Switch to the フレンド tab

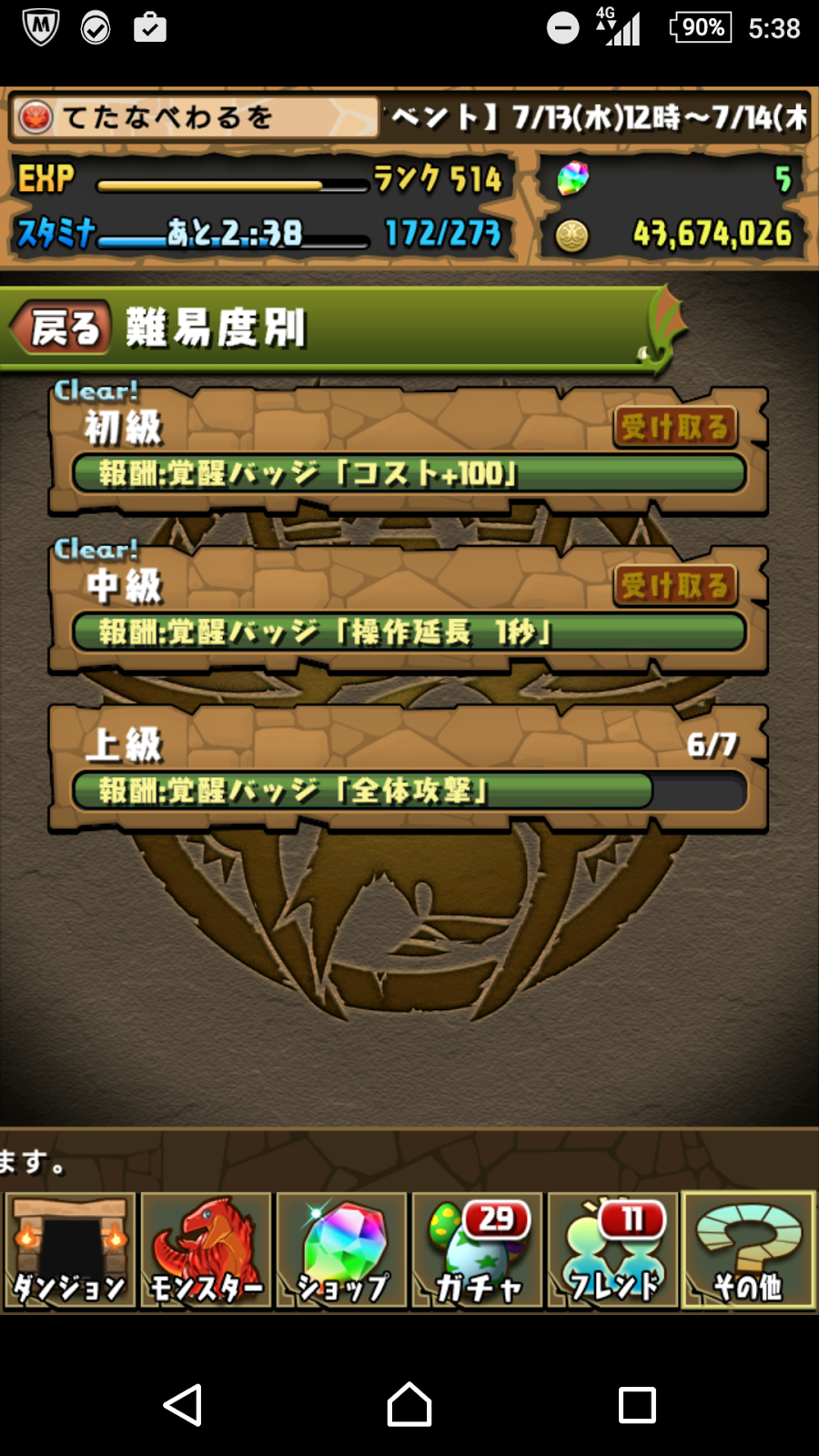pyautogui.click(x=612, y=1249)
